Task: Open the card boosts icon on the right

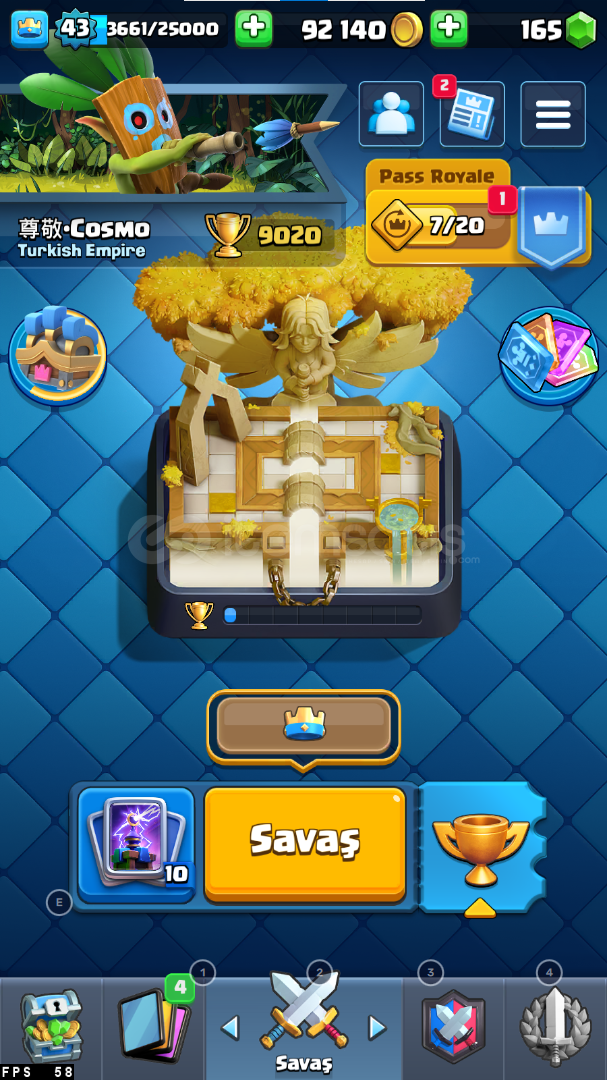Action: tap(549, 355)
